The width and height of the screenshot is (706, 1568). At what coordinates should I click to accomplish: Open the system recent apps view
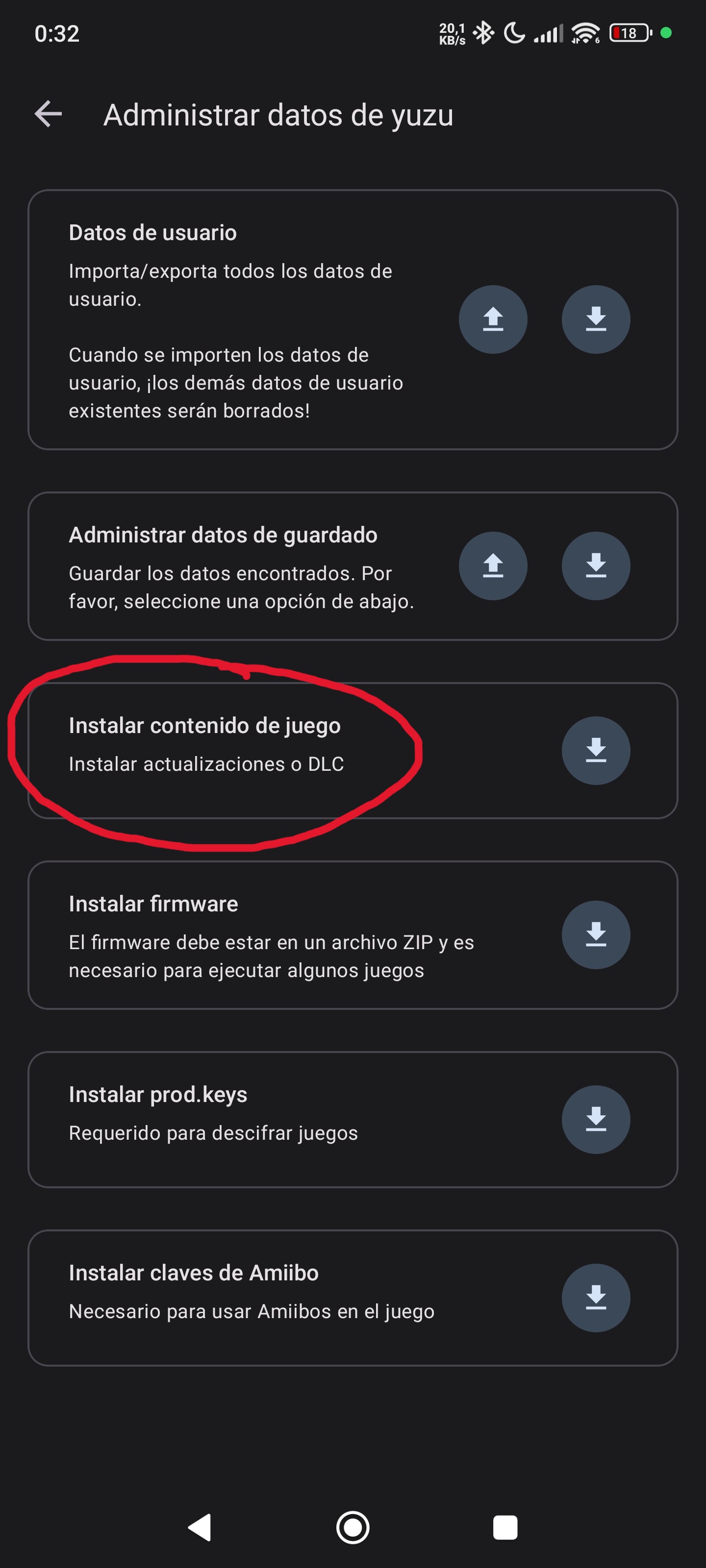point(504,1527)
